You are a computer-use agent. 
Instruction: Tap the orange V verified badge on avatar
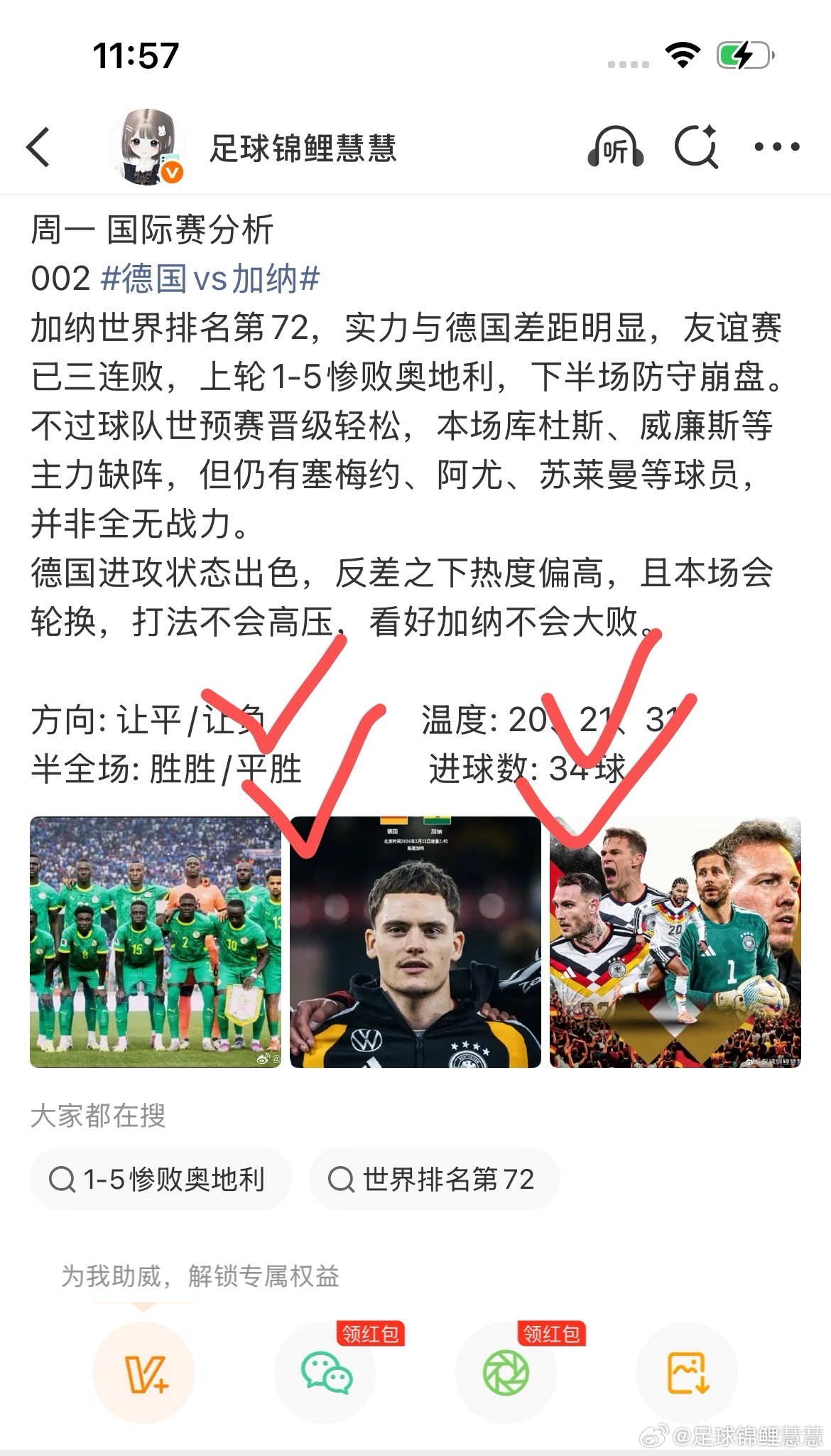point(170,171)
